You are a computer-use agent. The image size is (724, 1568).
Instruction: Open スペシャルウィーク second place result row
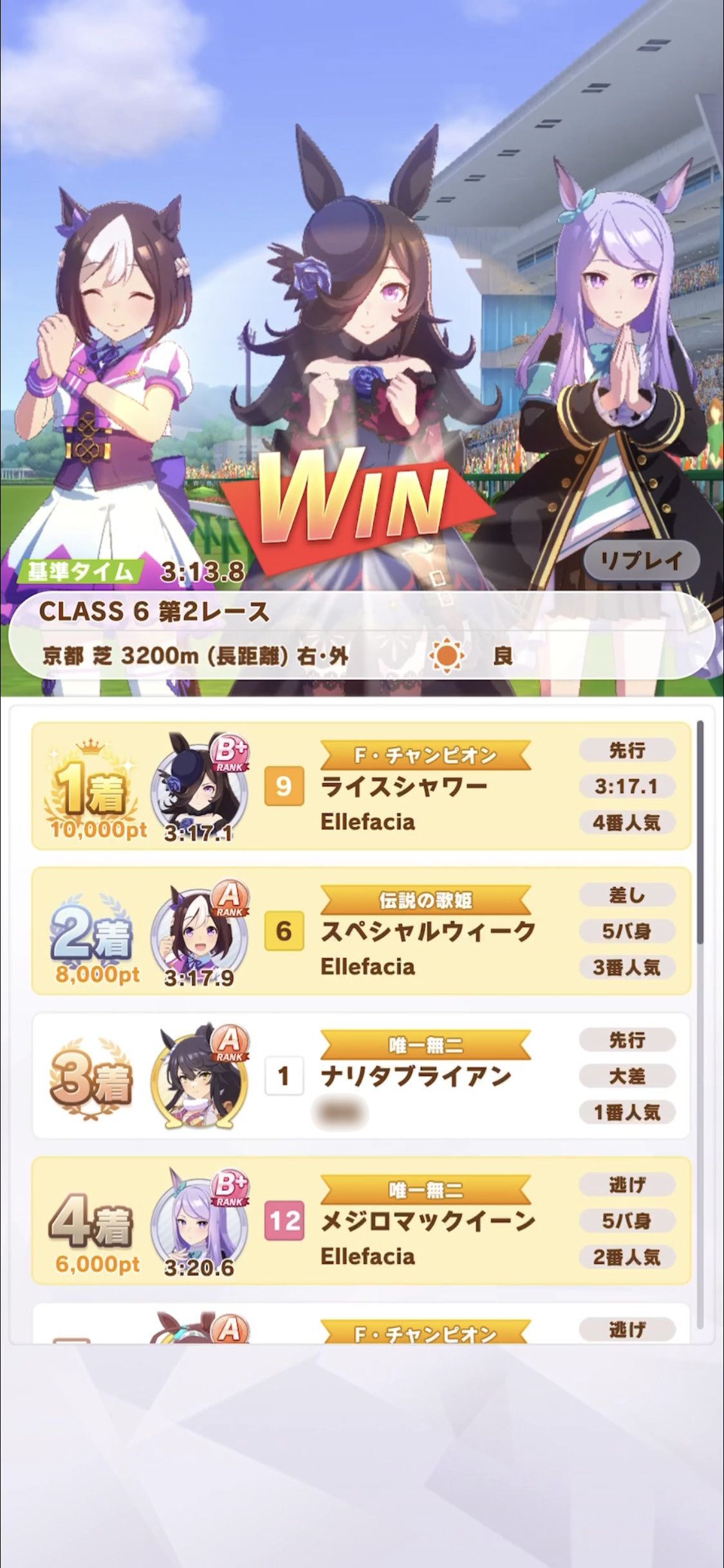tap(361, 931)
